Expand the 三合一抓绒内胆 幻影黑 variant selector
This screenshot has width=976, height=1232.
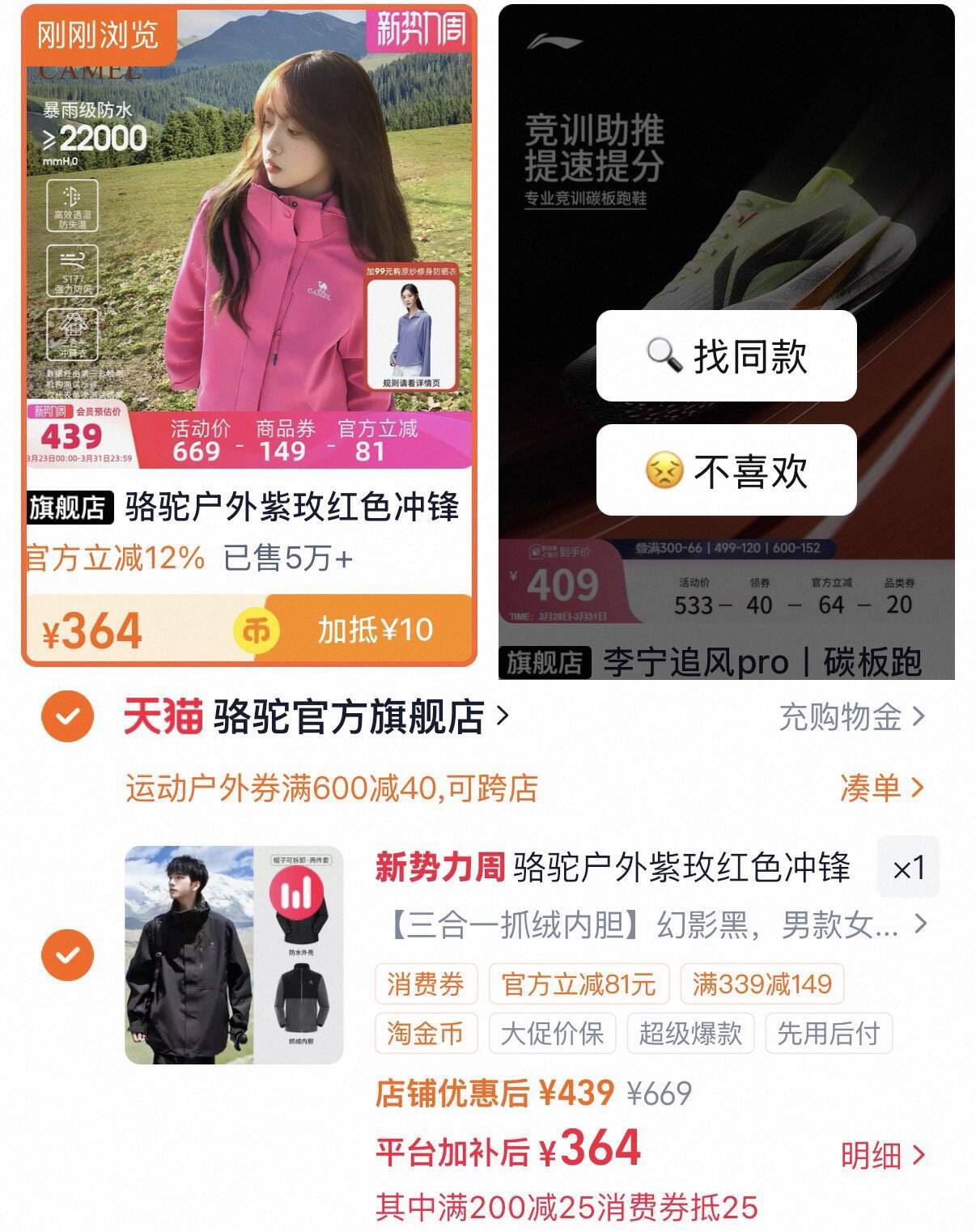[654, 924]
